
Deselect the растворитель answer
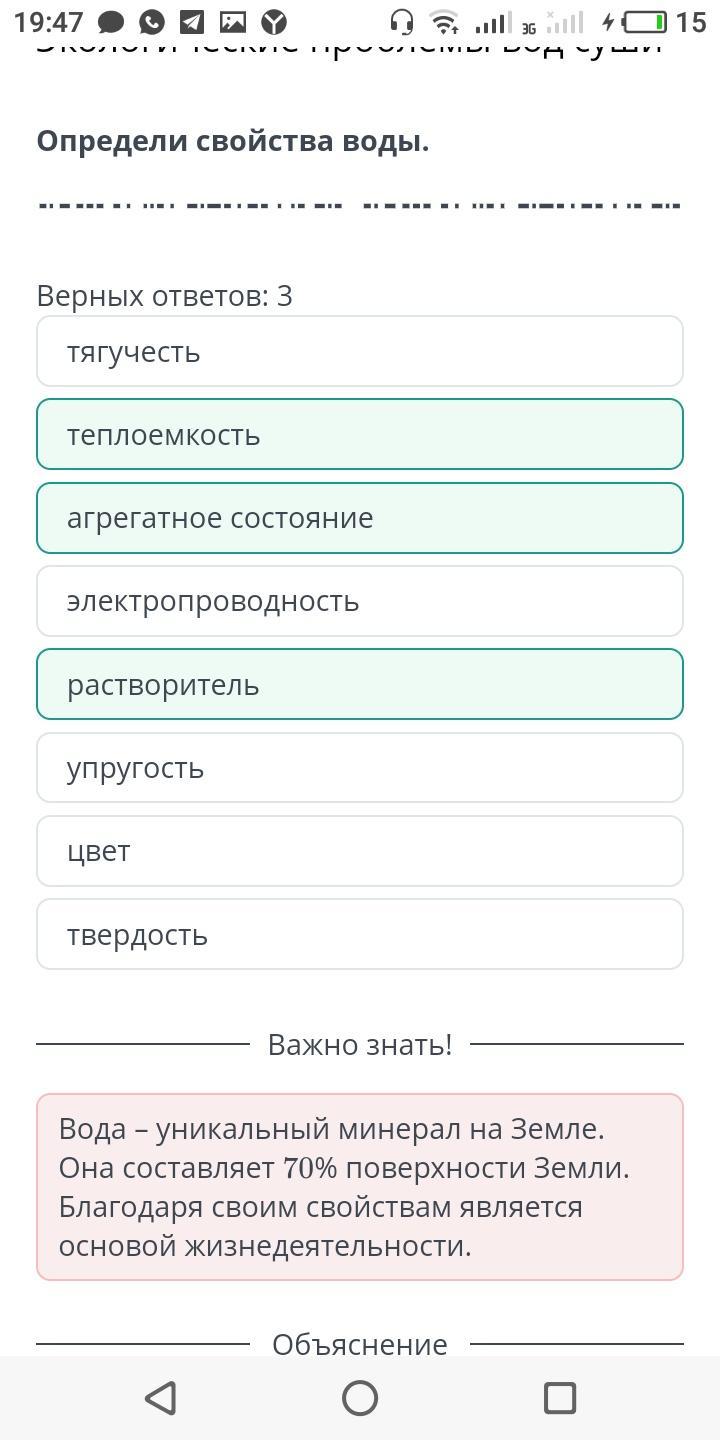(360, 684)
